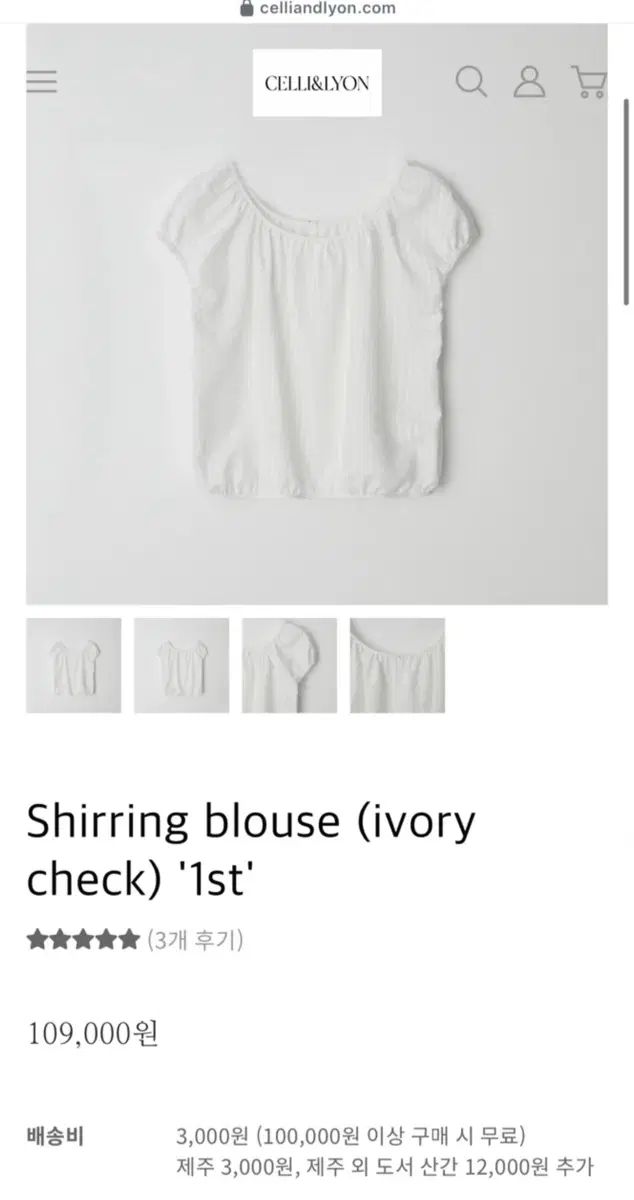Open the account profile icon
Viewport: 634px width, 1200px height.
click(x=529, y=82)
